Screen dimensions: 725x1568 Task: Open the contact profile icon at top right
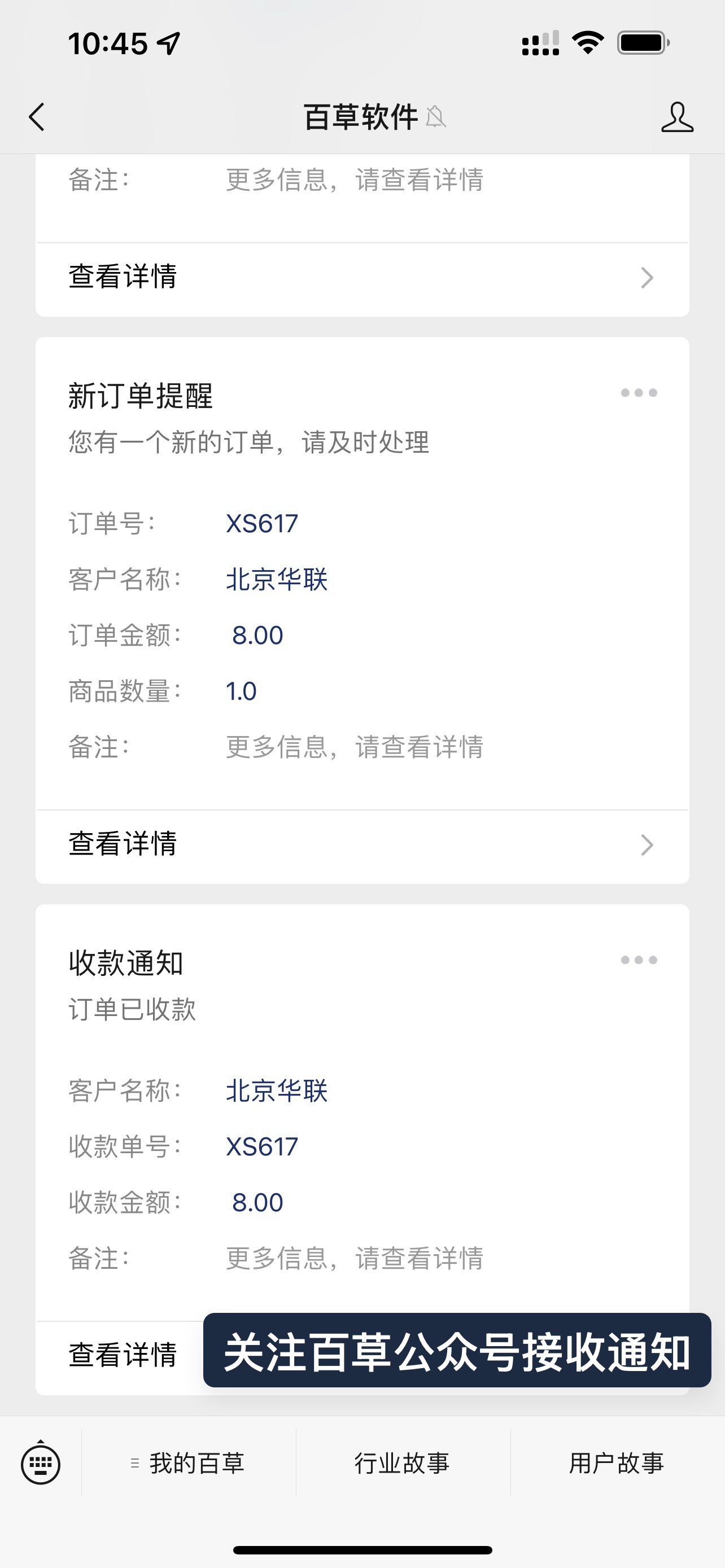(678, 117)
